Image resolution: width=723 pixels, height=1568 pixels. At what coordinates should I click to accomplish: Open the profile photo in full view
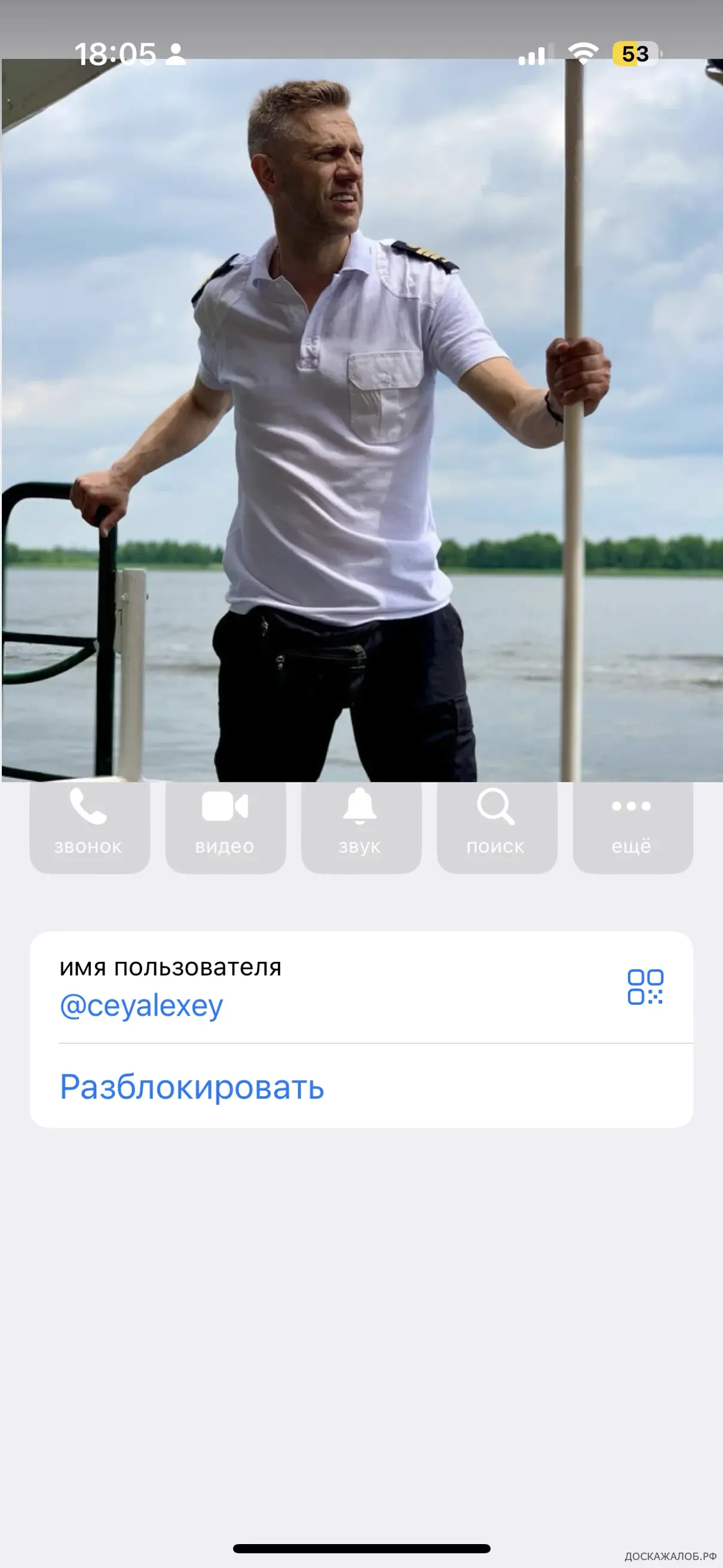pos(362,420)
